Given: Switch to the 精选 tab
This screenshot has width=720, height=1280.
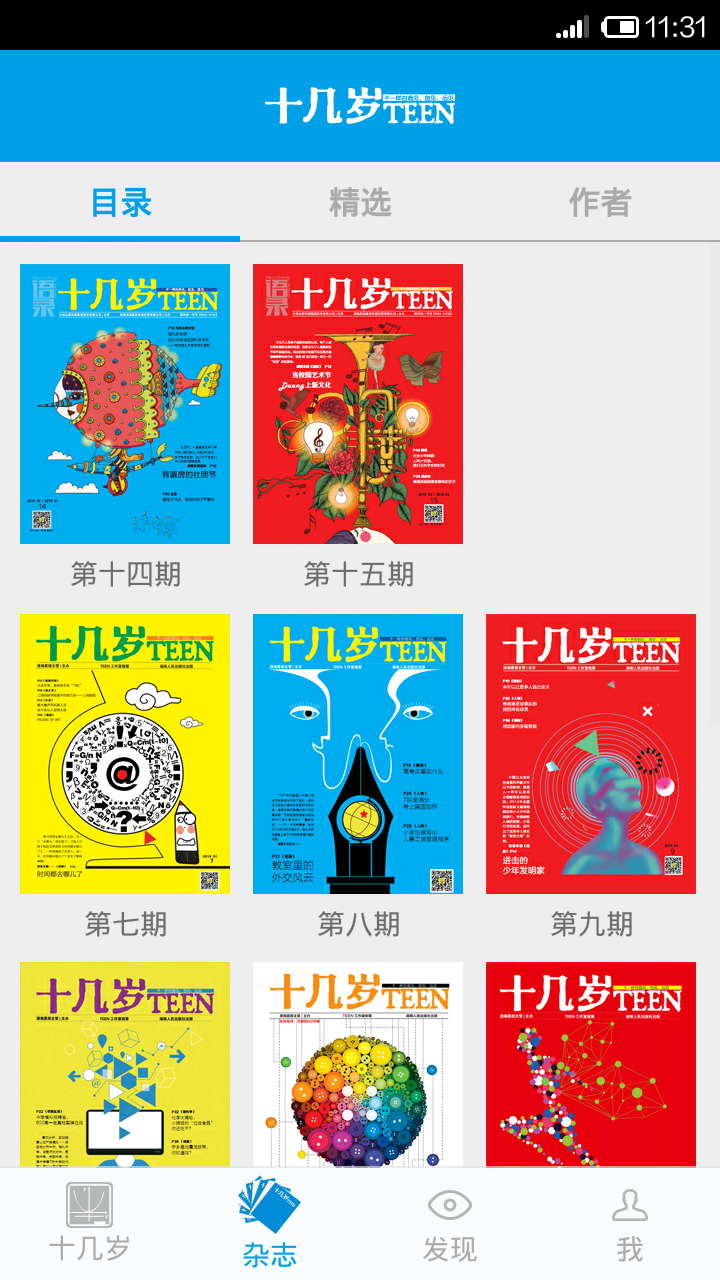Looking at the screenshot, I should [360, 202].
